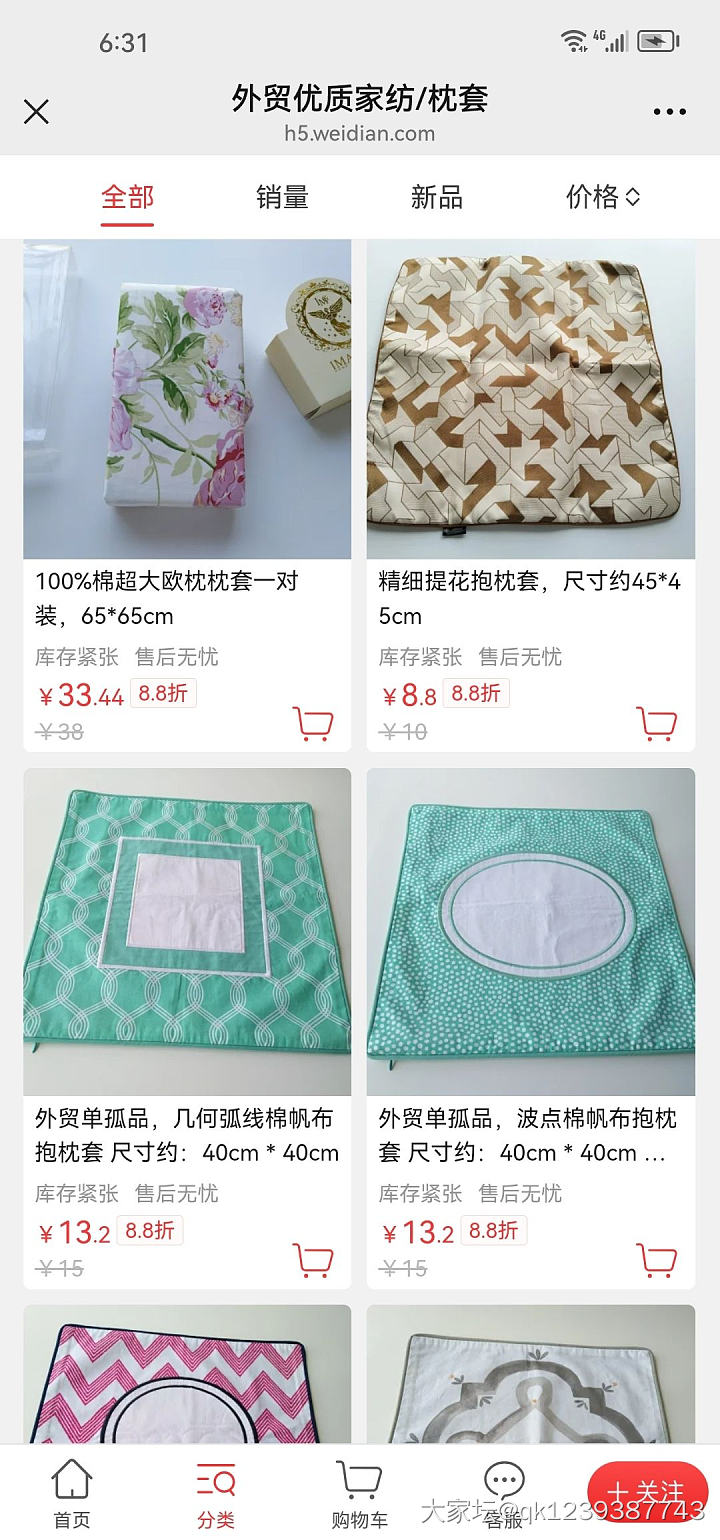Tap the cart icon for the polka dot pillow cover

click(657, 1261)
